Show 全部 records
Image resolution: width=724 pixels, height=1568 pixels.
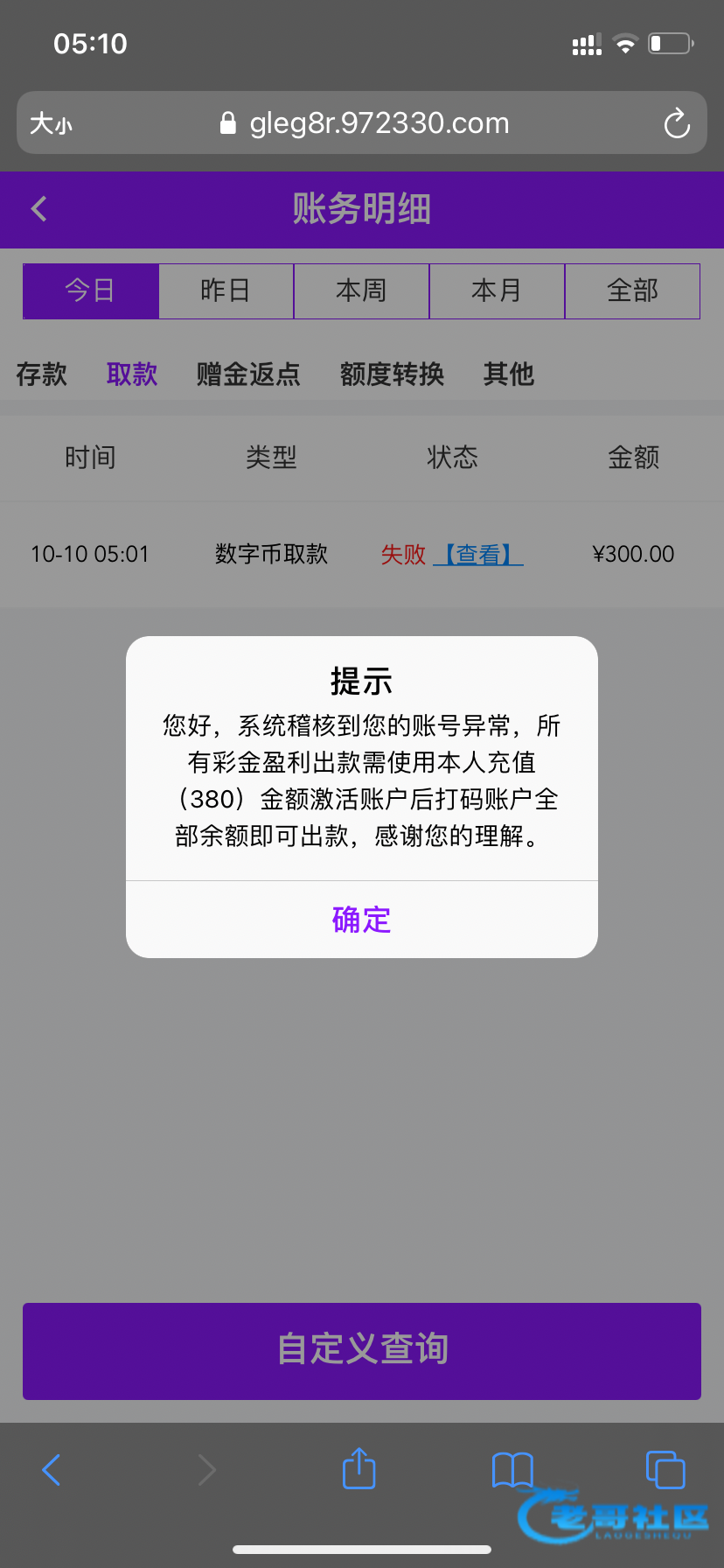pos(632,290)
